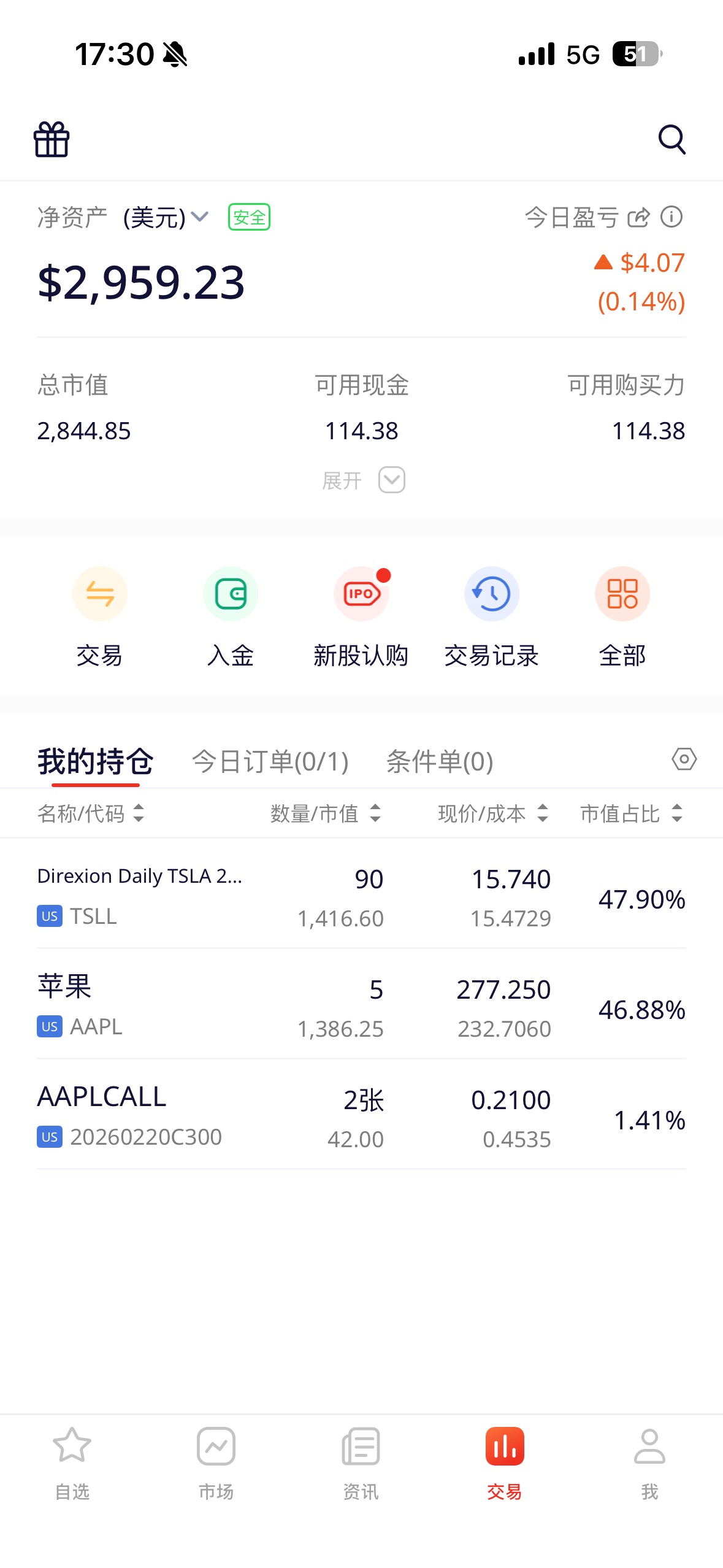Switch to the 条件单(0) tab

[439, 761]
